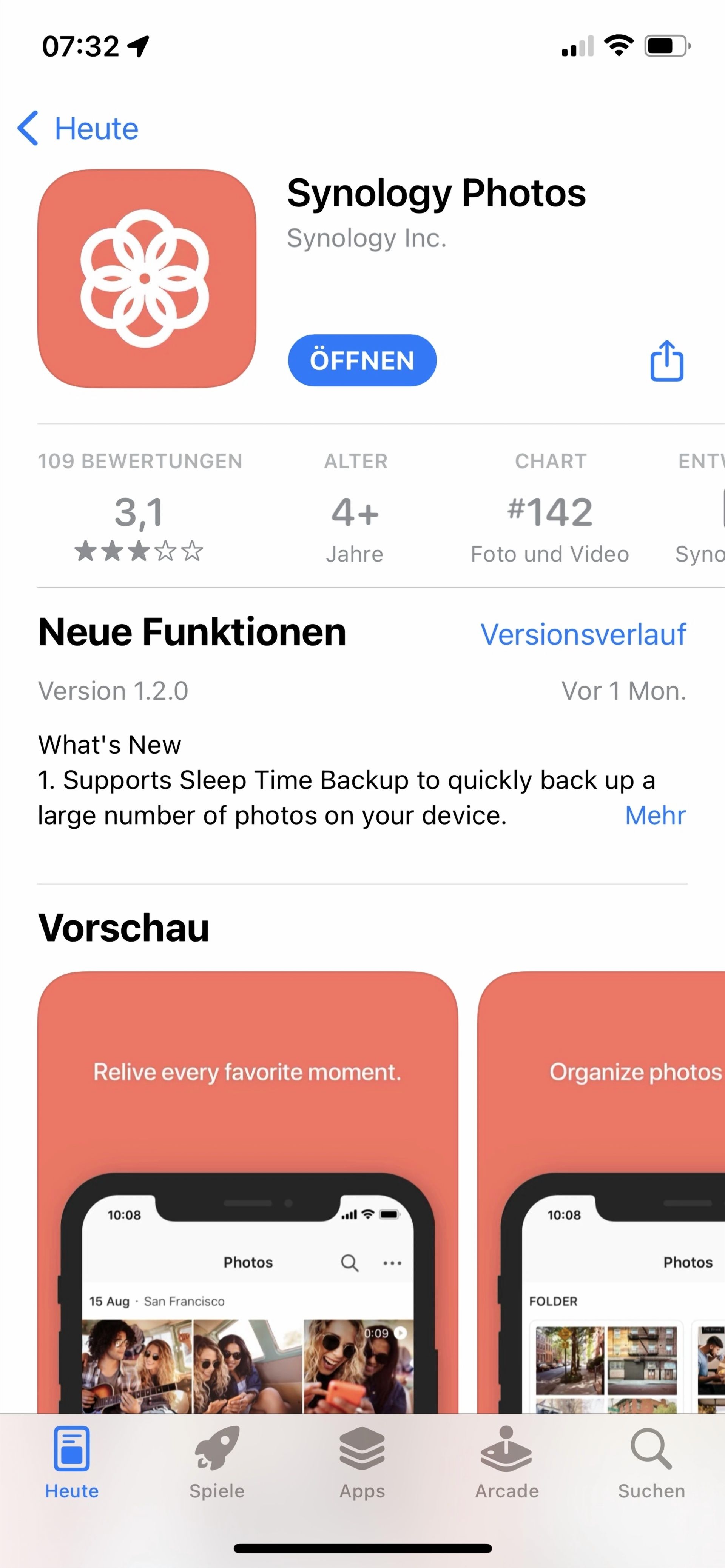Select the Heute tab
This screenshot has height=1568, width=725.
tap(72, 1463)
